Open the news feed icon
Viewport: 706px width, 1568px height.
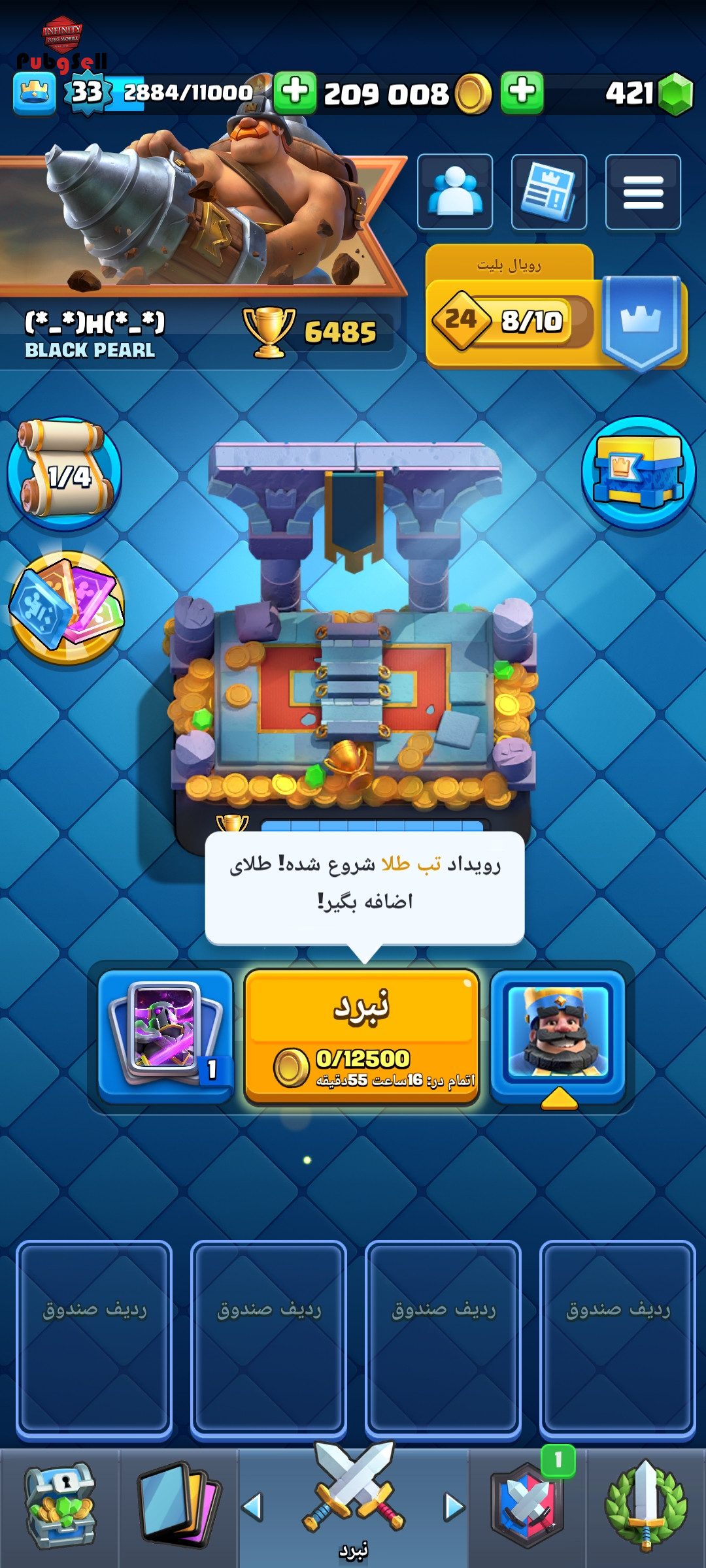[549, 192]
